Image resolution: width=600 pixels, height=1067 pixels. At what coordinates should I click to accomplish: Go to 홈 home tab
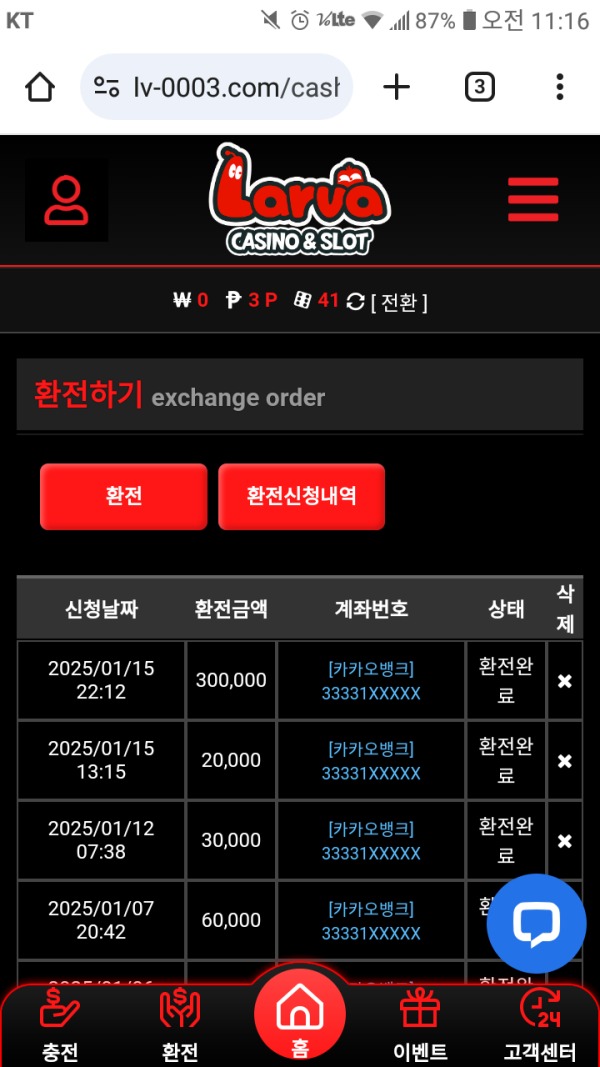pyautogui.click(x=299, y=1015)
